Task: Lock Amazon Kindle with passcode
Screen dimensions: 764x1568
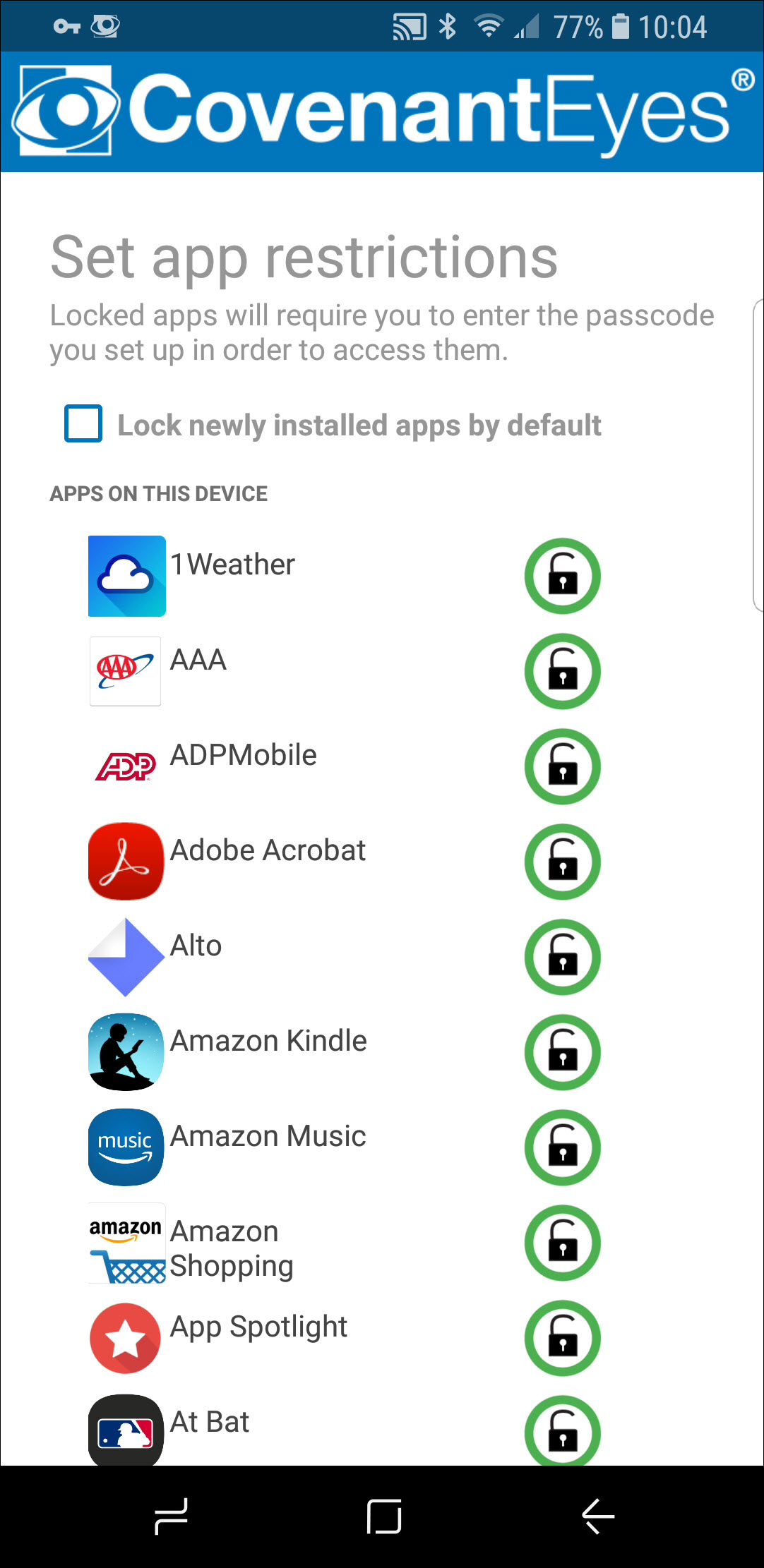Action: [563, 1052]
